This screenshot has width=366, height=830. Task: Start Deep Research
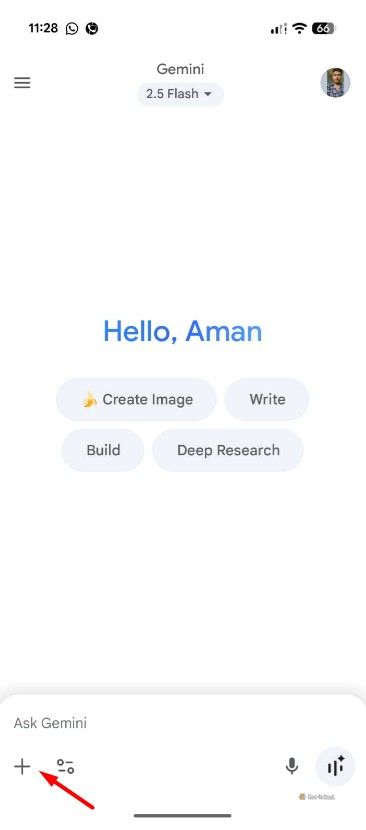coord(228,450)
